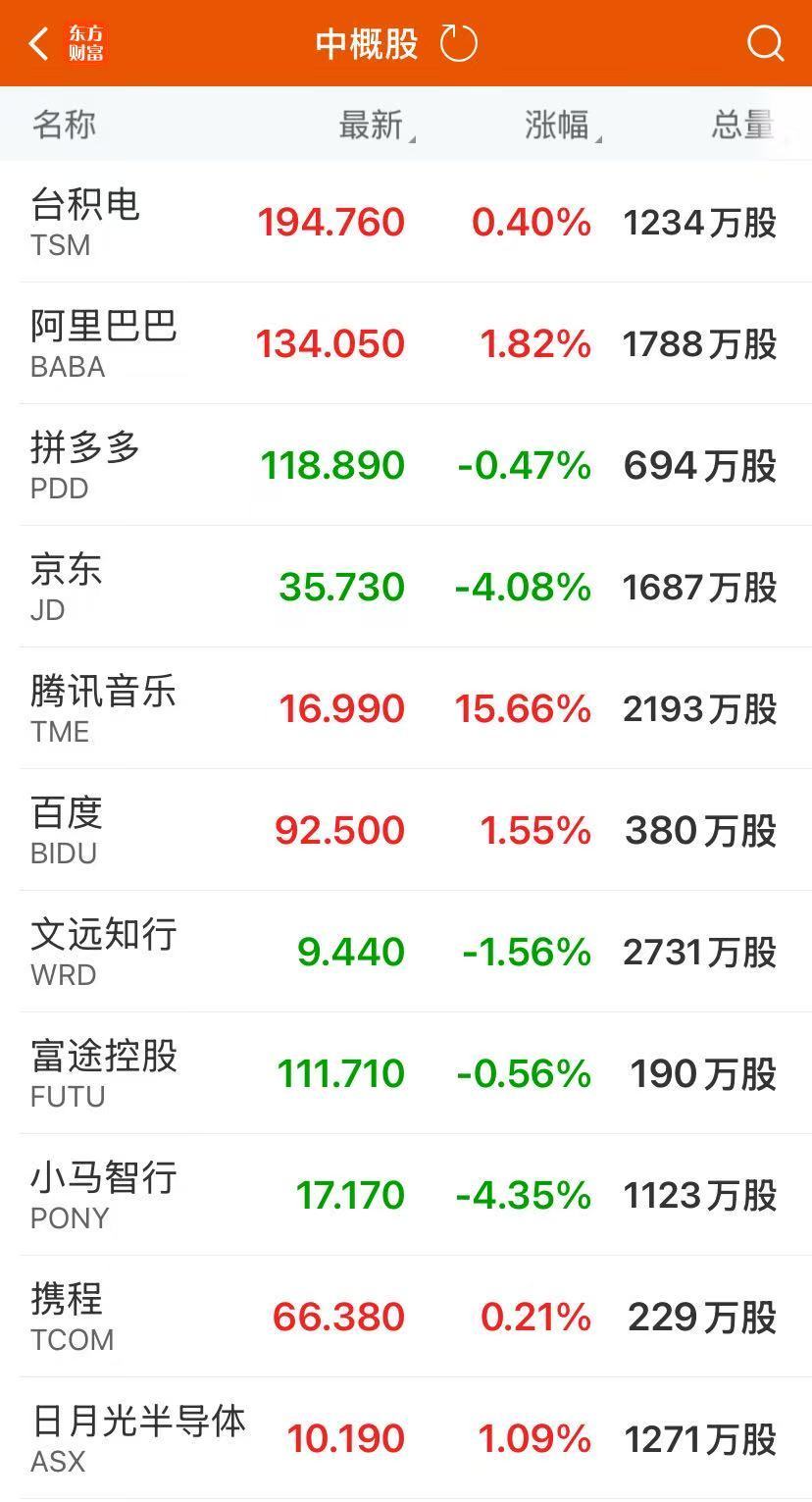
Task: View 携程 TCOM stock details
Action: pyautogui.click(x=406, y=1317)
